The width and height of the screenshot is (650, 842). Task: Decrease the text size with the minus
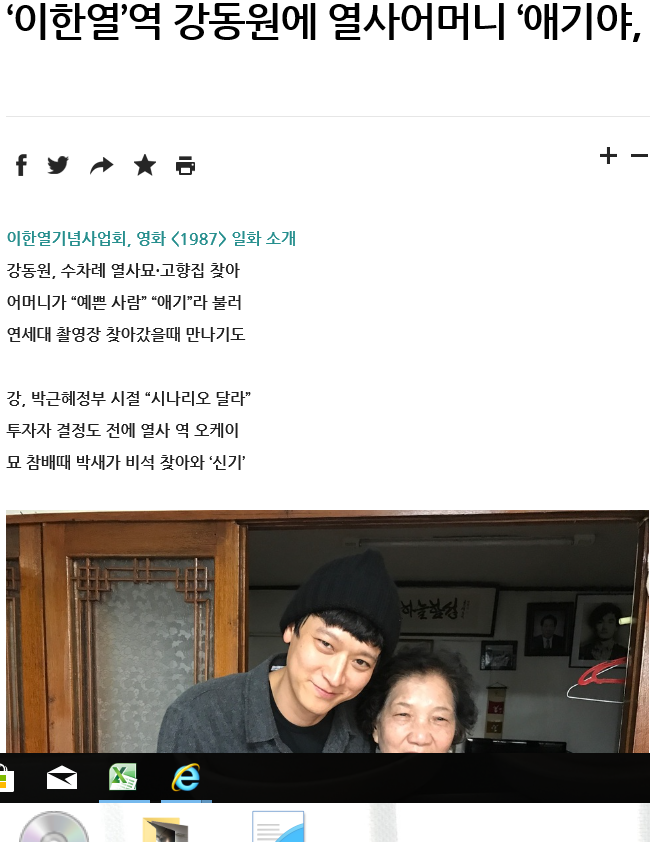click(639, 156)
